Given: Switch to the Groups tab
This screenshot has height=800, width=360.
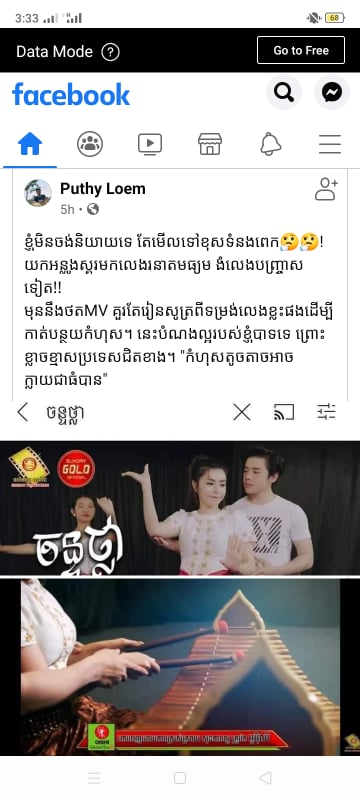Looking at the screenshot, I should tap(90, 144).
